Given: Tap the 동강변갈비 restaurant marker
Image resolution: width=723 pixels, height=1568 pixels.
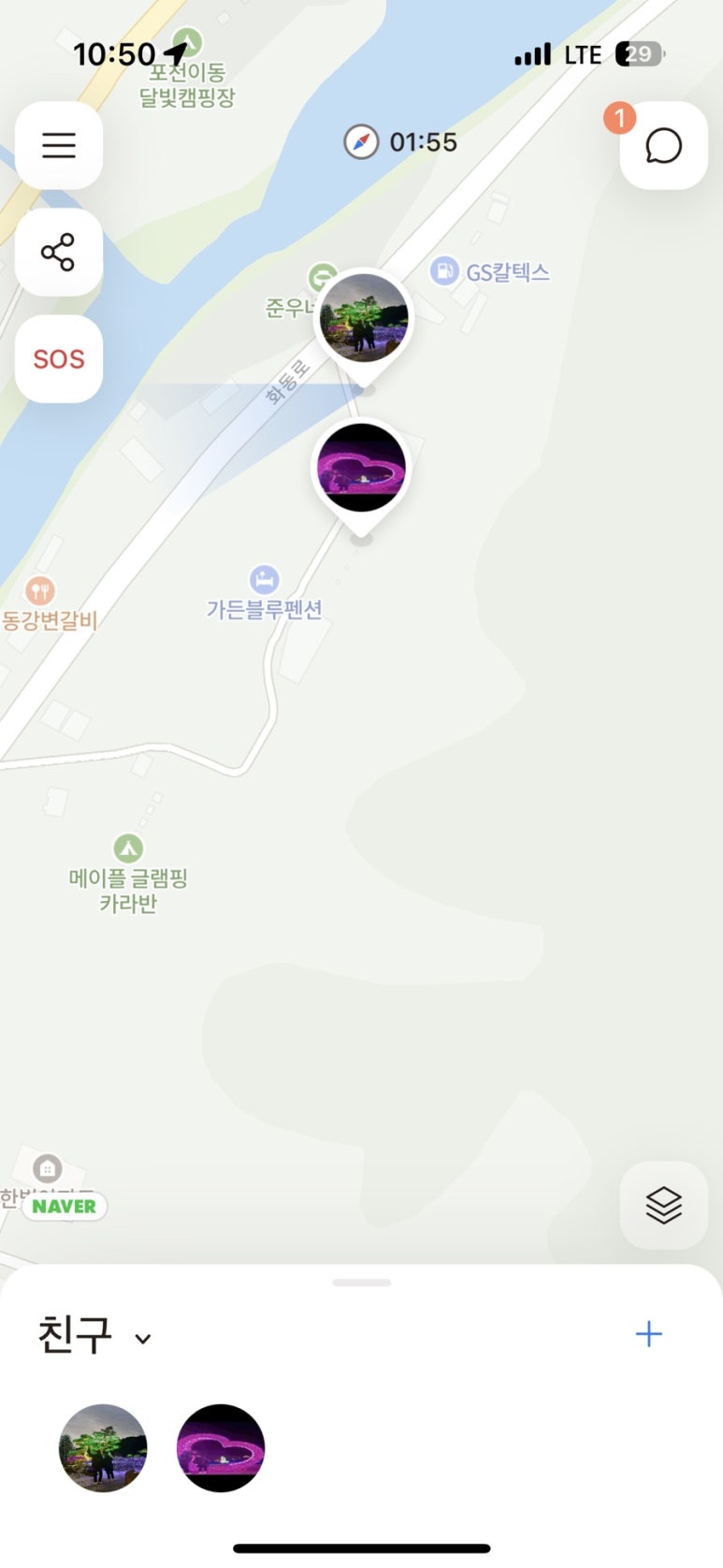Looking at the screenshot, I should point(39,591).
